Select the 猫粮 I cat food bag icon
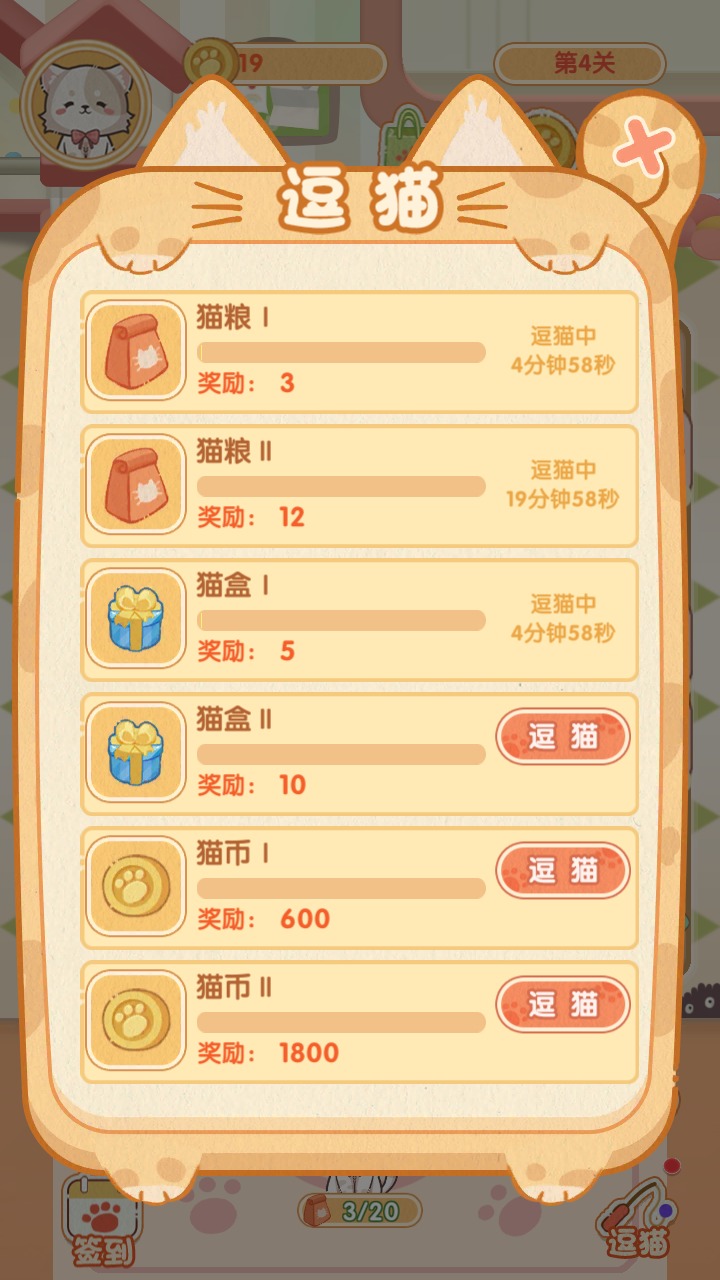The height and width of the screenshot is (1280, 720). [135, 350]
